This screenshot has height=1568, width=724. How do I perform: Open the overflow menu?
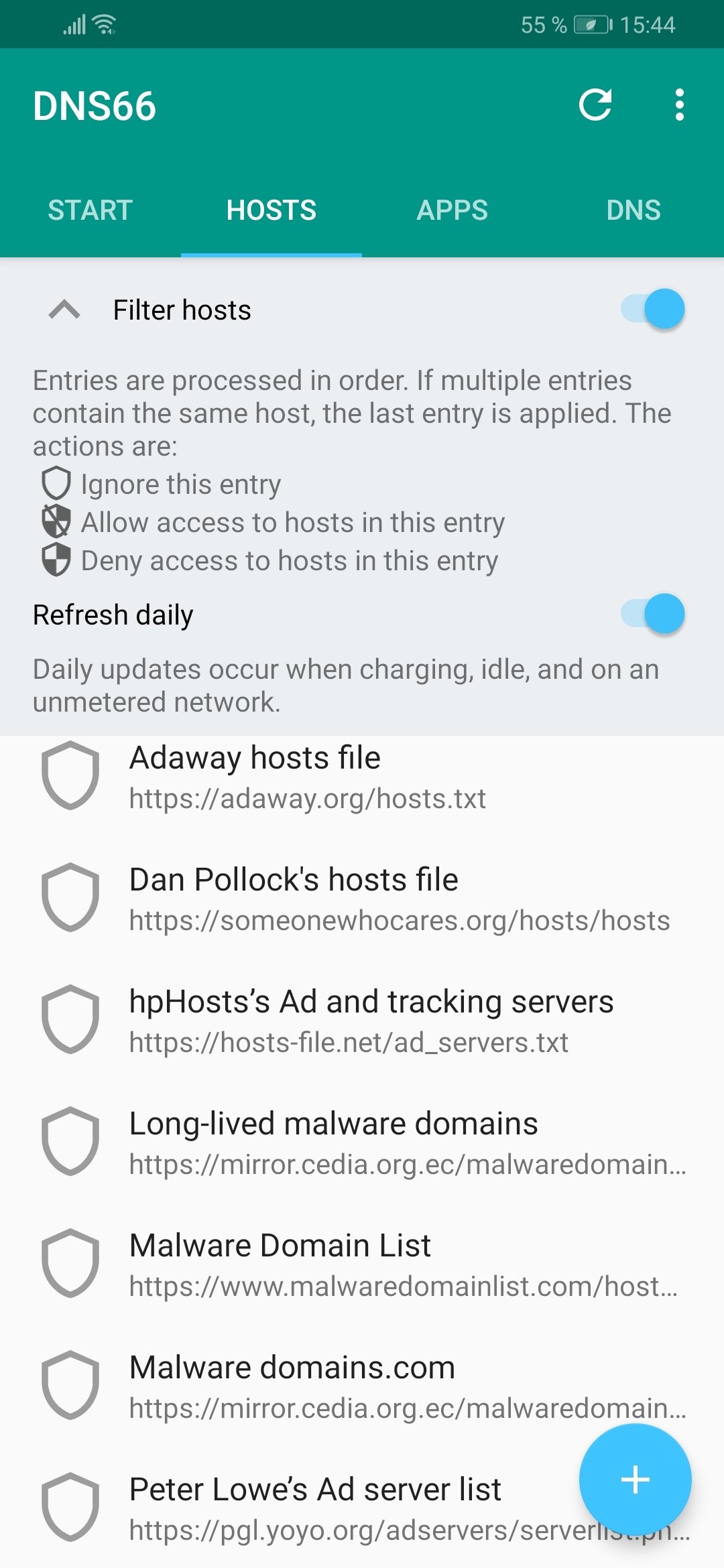click(679, 105)
